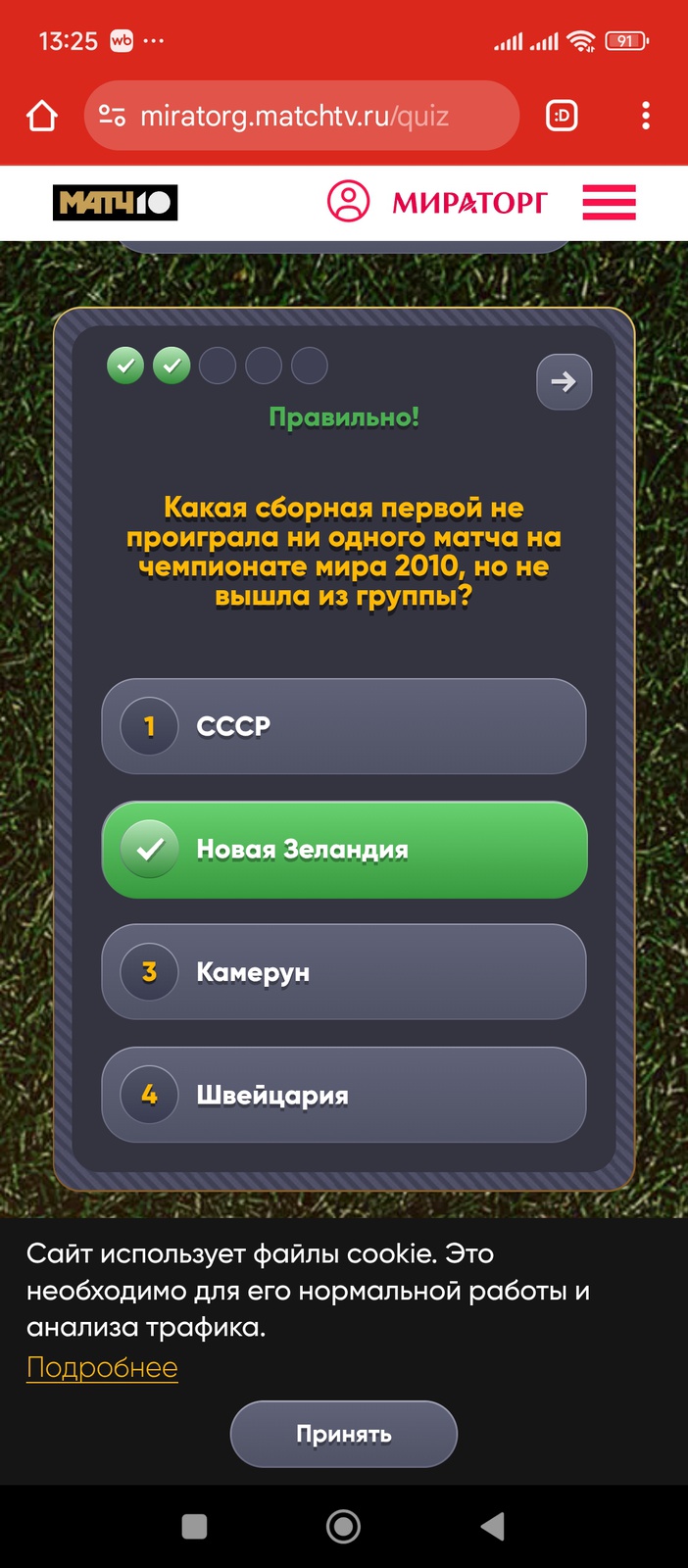Tap the miratorg.matchtv.ru address bar
Screen dimensions: 688x1568
tap(301, 116)
